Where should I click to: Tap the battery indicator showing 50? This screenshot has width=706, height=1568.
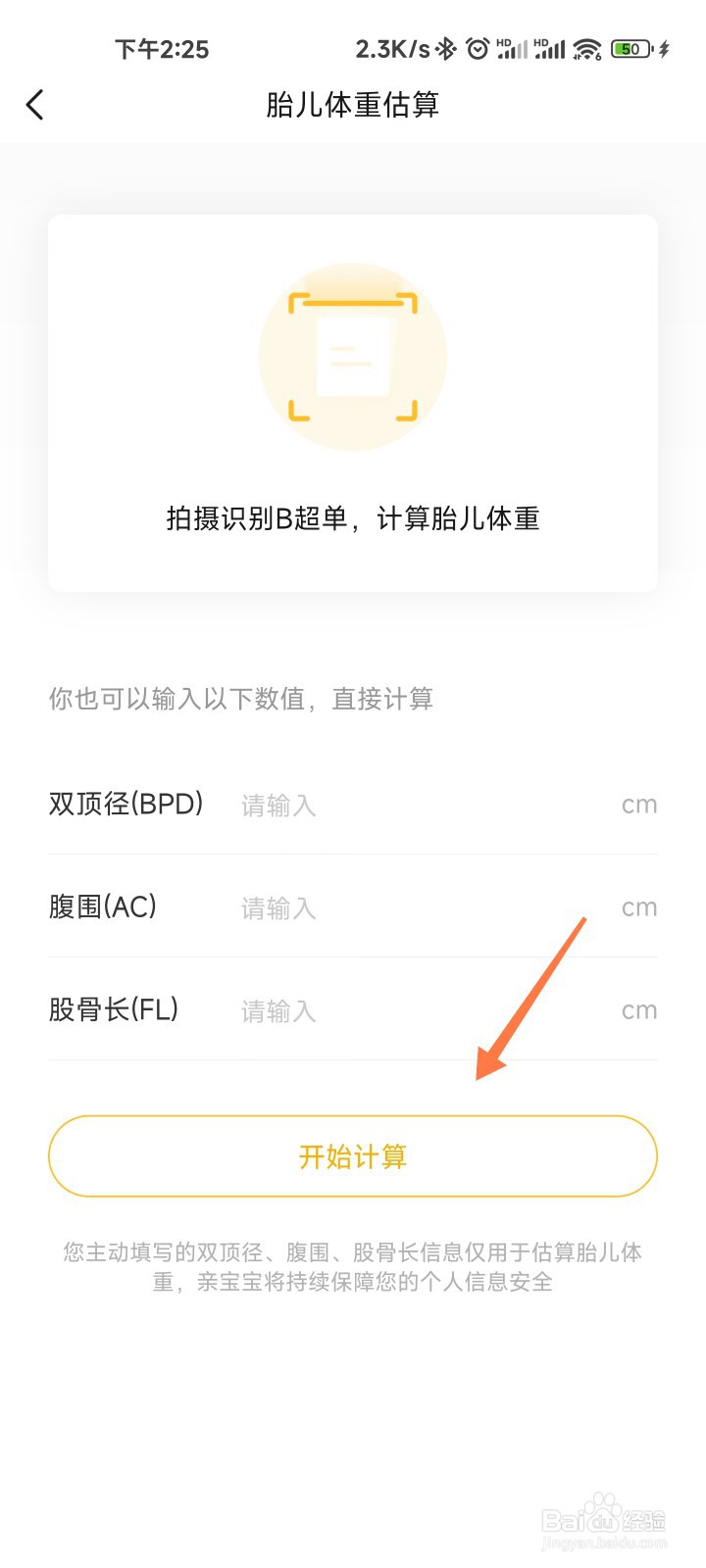click(x=630, y=48)
